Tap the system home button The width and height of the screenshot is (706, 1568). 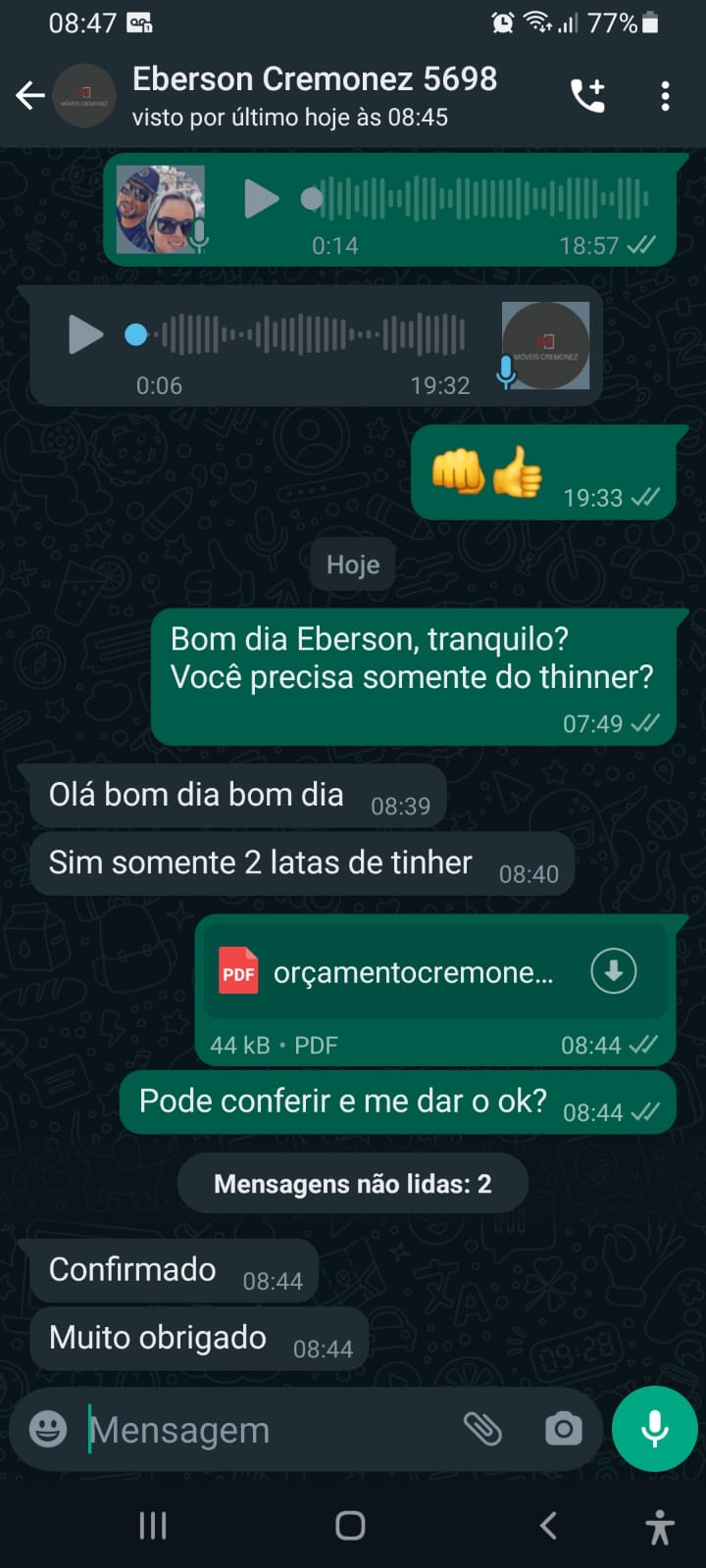pos(350,1525)
